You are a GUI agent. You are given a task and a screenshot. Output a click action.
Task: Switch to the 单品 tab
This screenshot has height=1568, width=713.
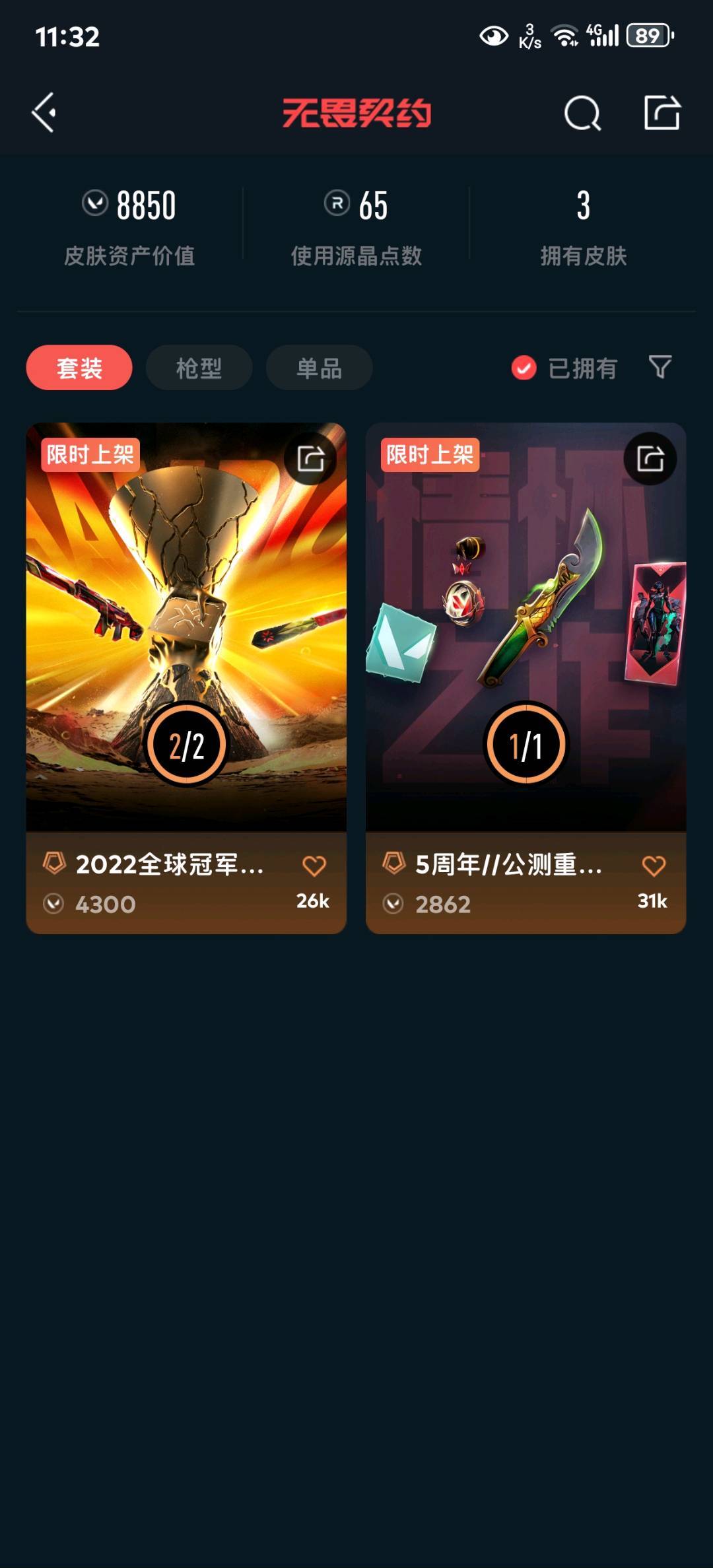[x=319, y=368]
